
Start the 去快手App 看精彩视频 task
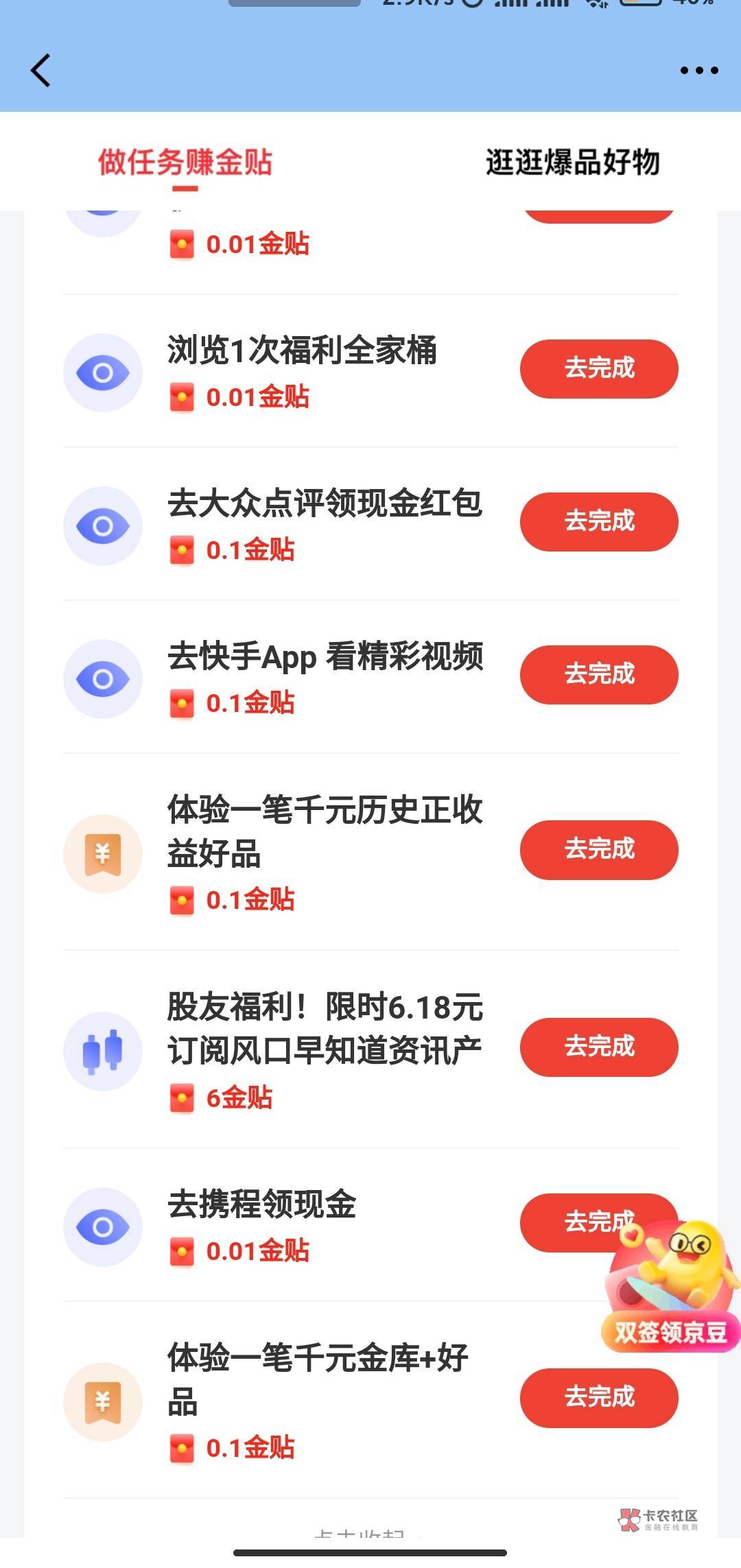click(598, 674)
